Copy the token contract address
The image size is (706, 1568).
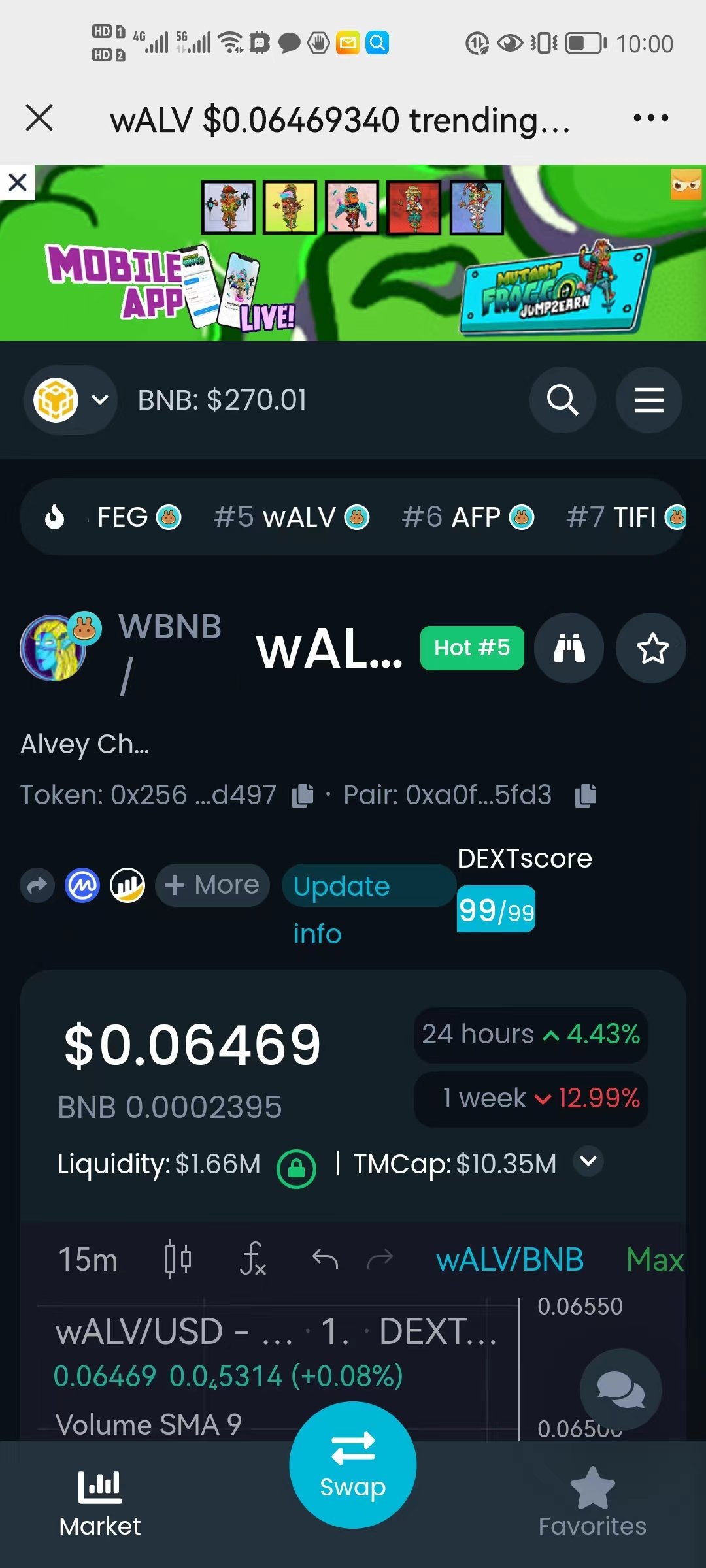point(303,795)
